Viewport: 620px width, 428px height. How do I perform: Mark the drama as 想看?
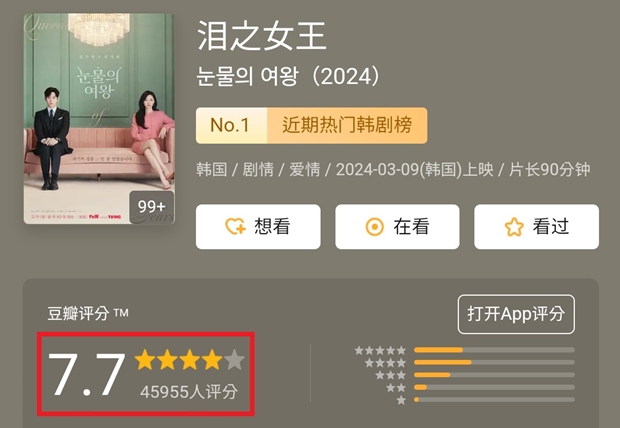tap(258, 227)
